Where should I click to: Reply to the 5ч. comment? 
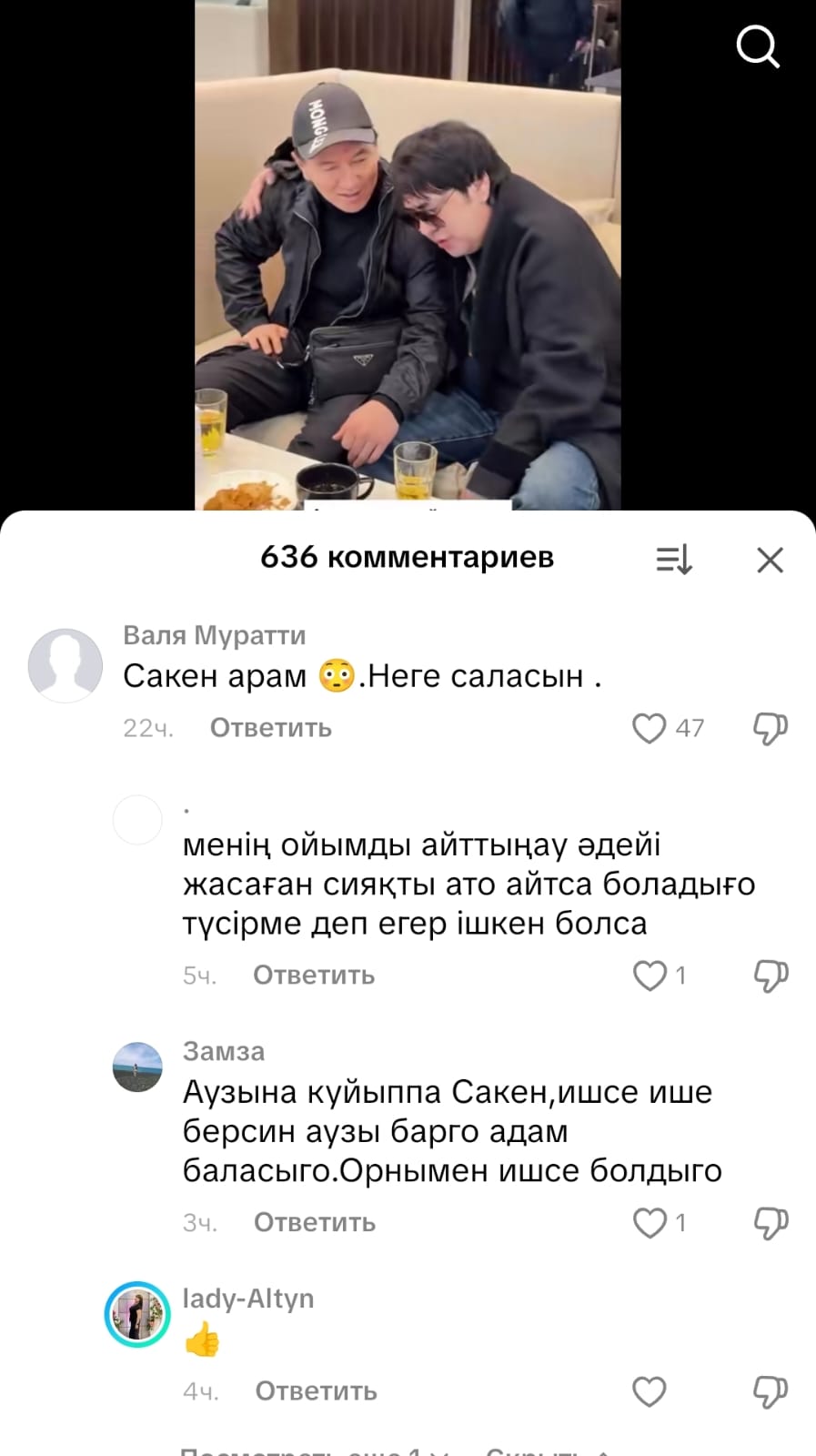(x=313, y=976)
